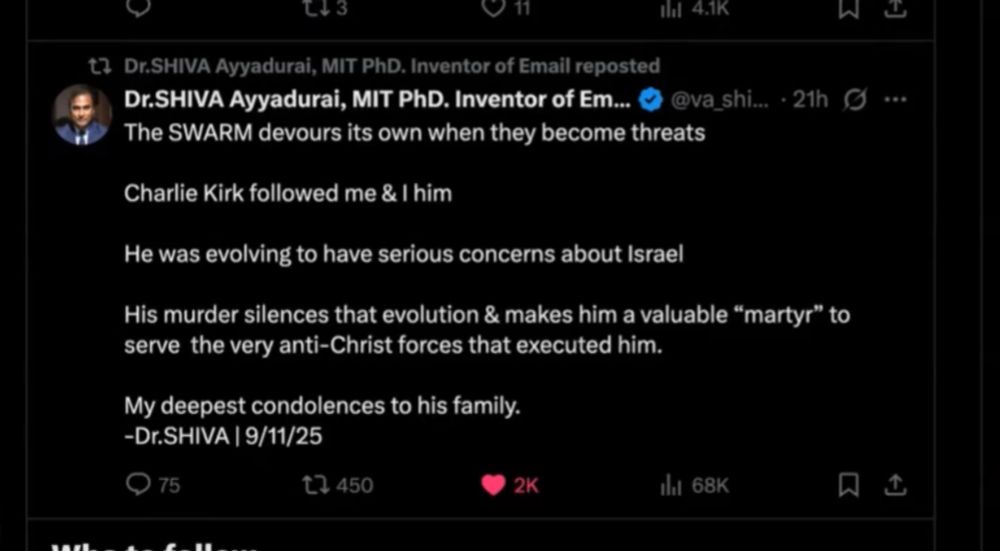This screenshot has height=551, width=1000.
Task: Open the overflow menu on Dr.SHIVA's post
Action: click(x=896, y=100)
